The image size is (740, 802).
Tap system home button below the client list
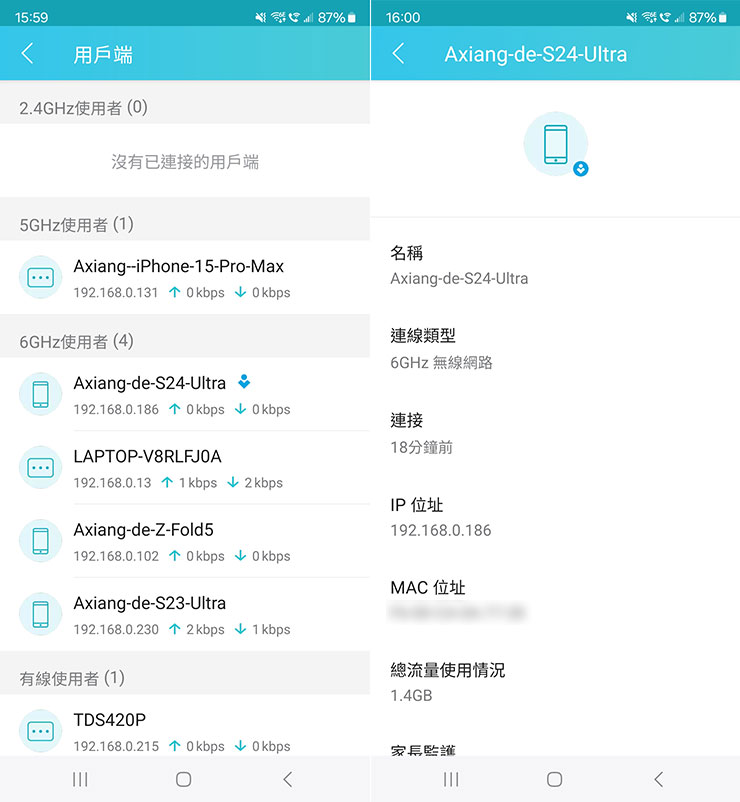184,779
